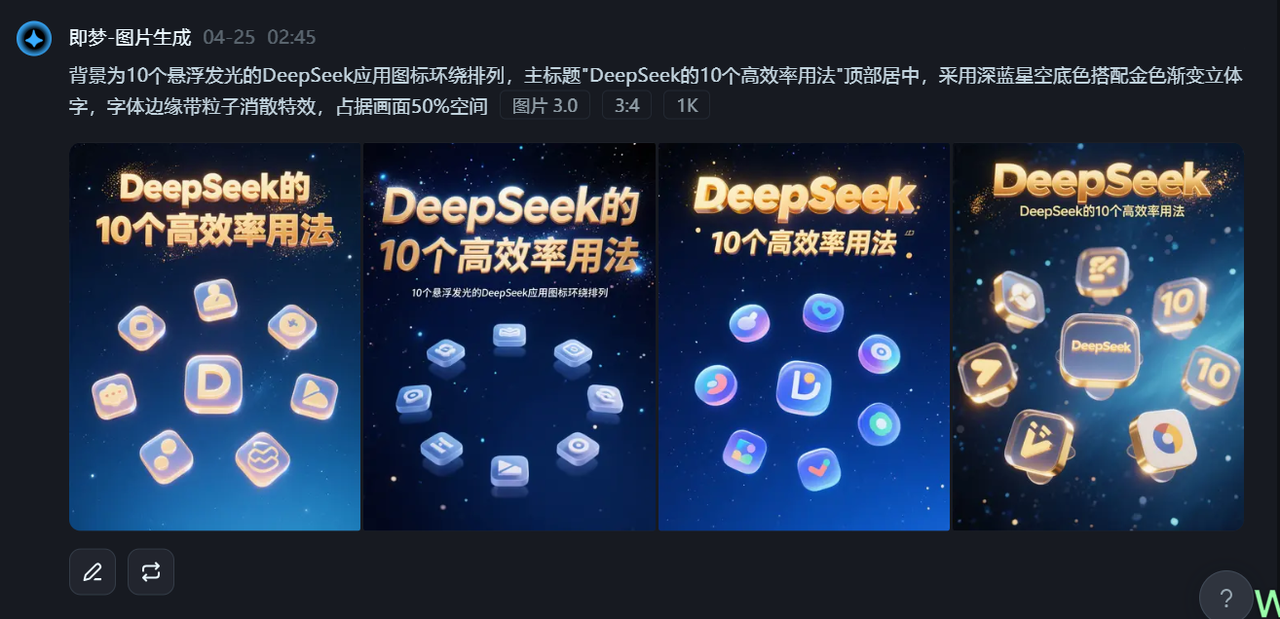This screenshot has height=619, width=1280.
Task: Select the 图片 3.0 model chip
Action: pyautogui.click(x=544, y=105)
